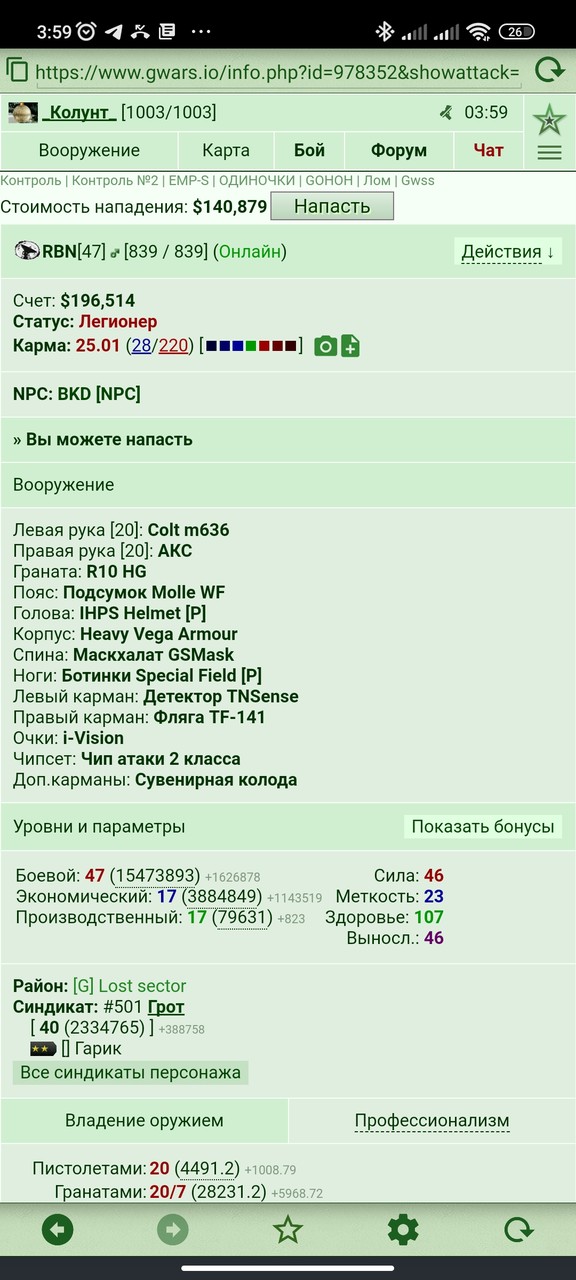Go to the Бой tab
The image size is (576, 1280).
coord(309,151)
